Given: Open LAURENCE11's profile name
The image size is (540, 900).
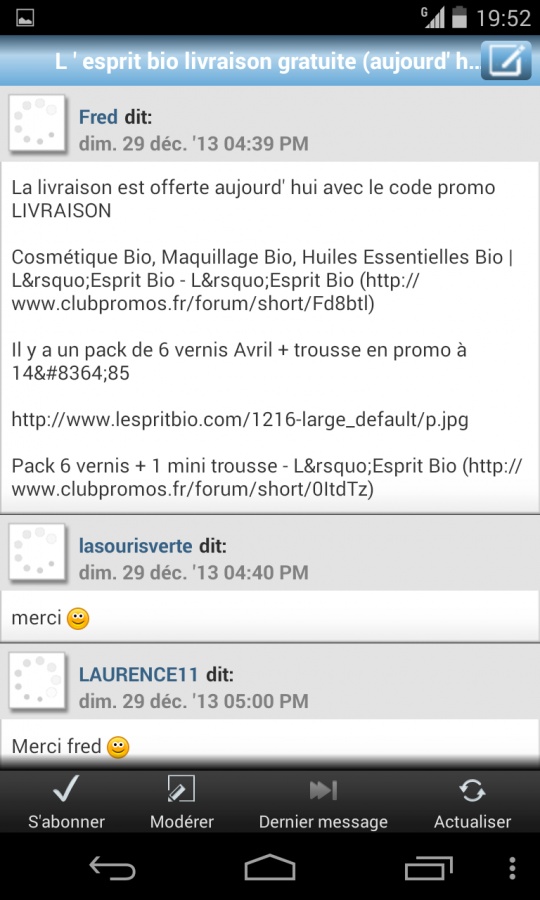Looking at the screenshot, I should (138, 674).
